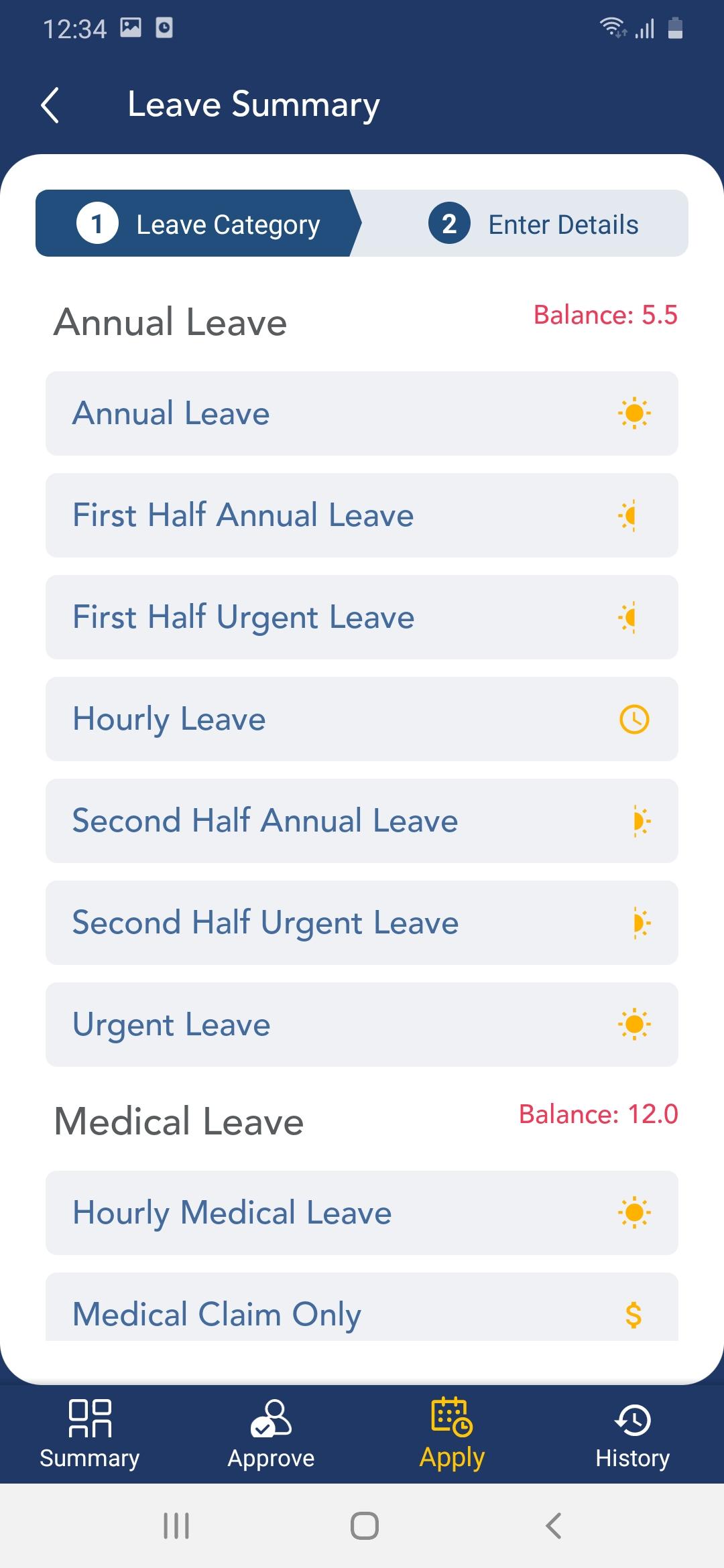Open the Apply tab
This screenshot has height=1568, width=724.
[452, 1435]
